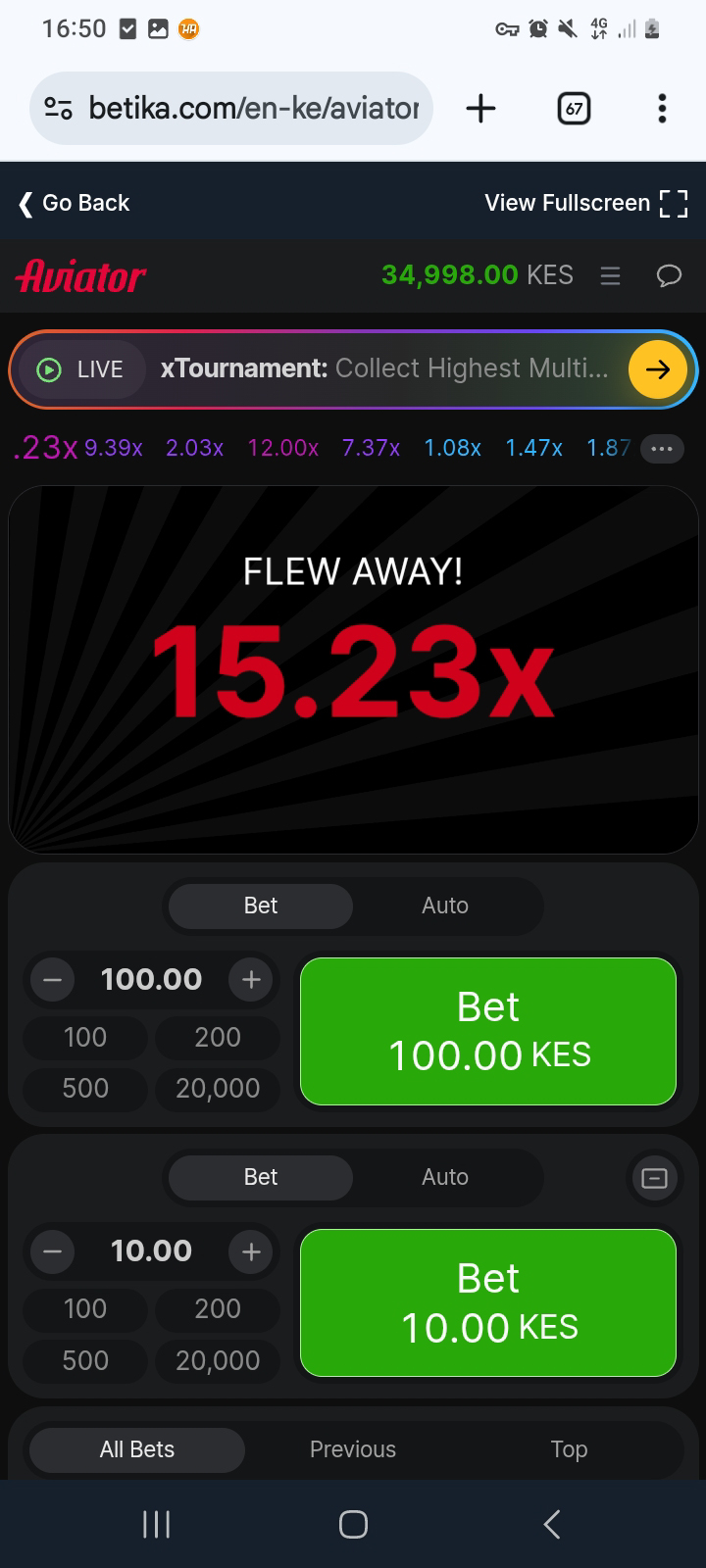Go back from the Aviator game
706x1568 pixels.
click(x=75, y=203)
